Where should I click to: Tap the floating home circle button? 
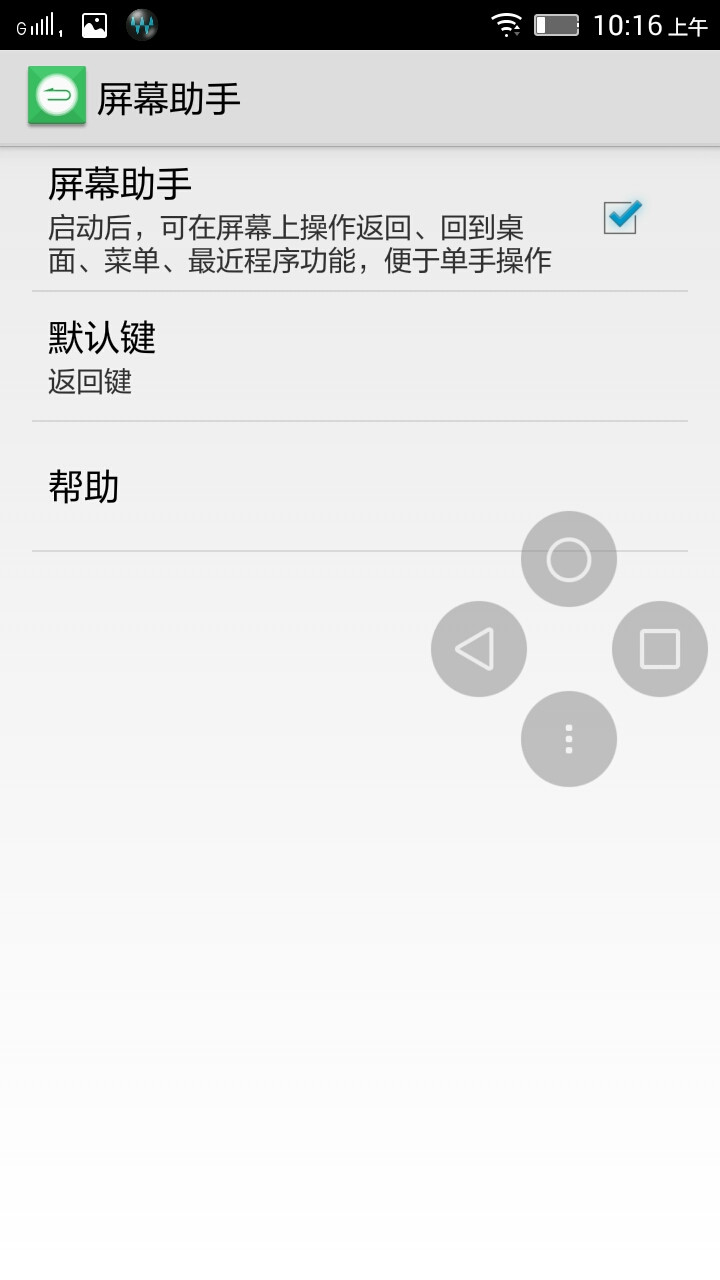click(x=569, y=559)
